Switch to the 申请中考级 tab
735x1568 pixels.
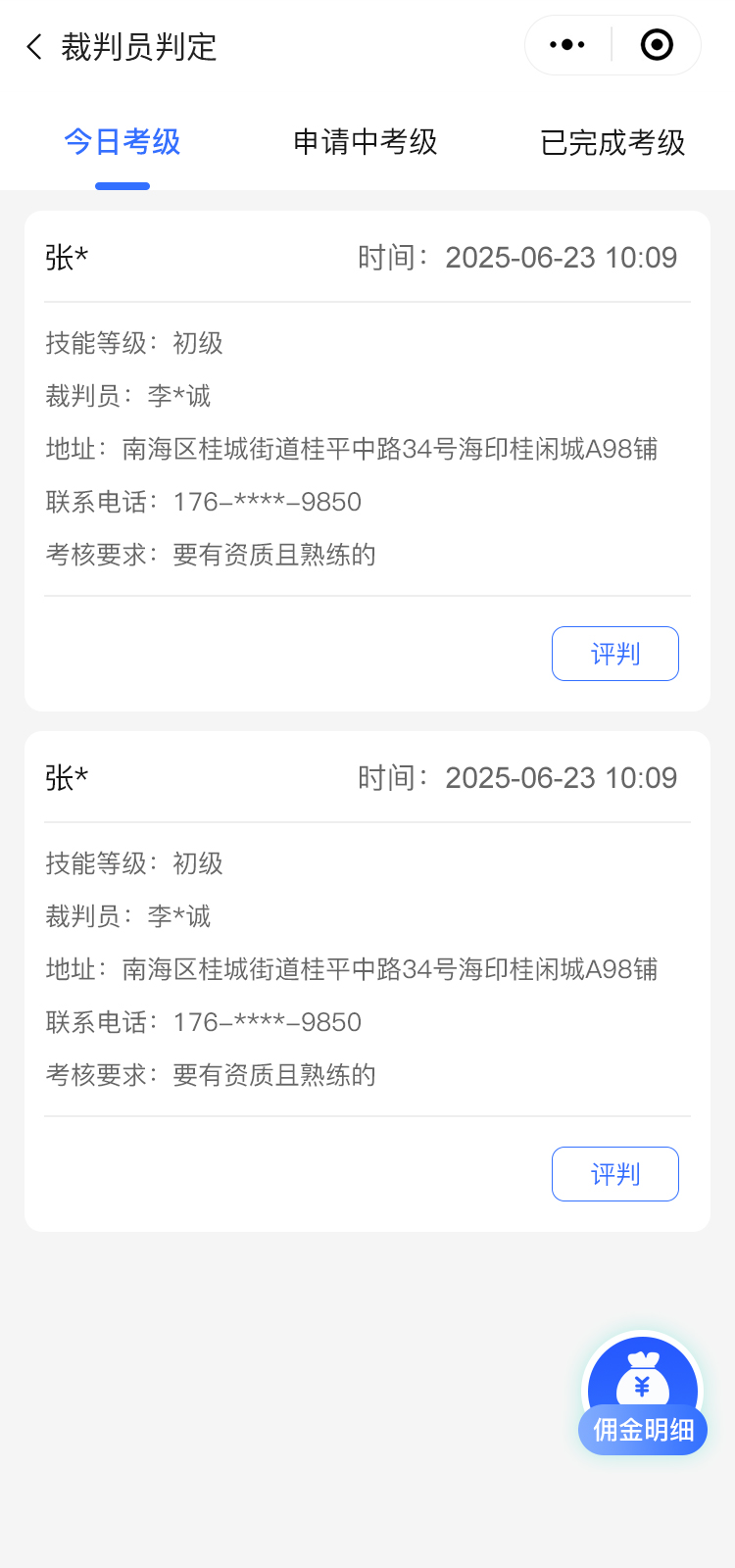pyautogui.click(x=366, y=143)
